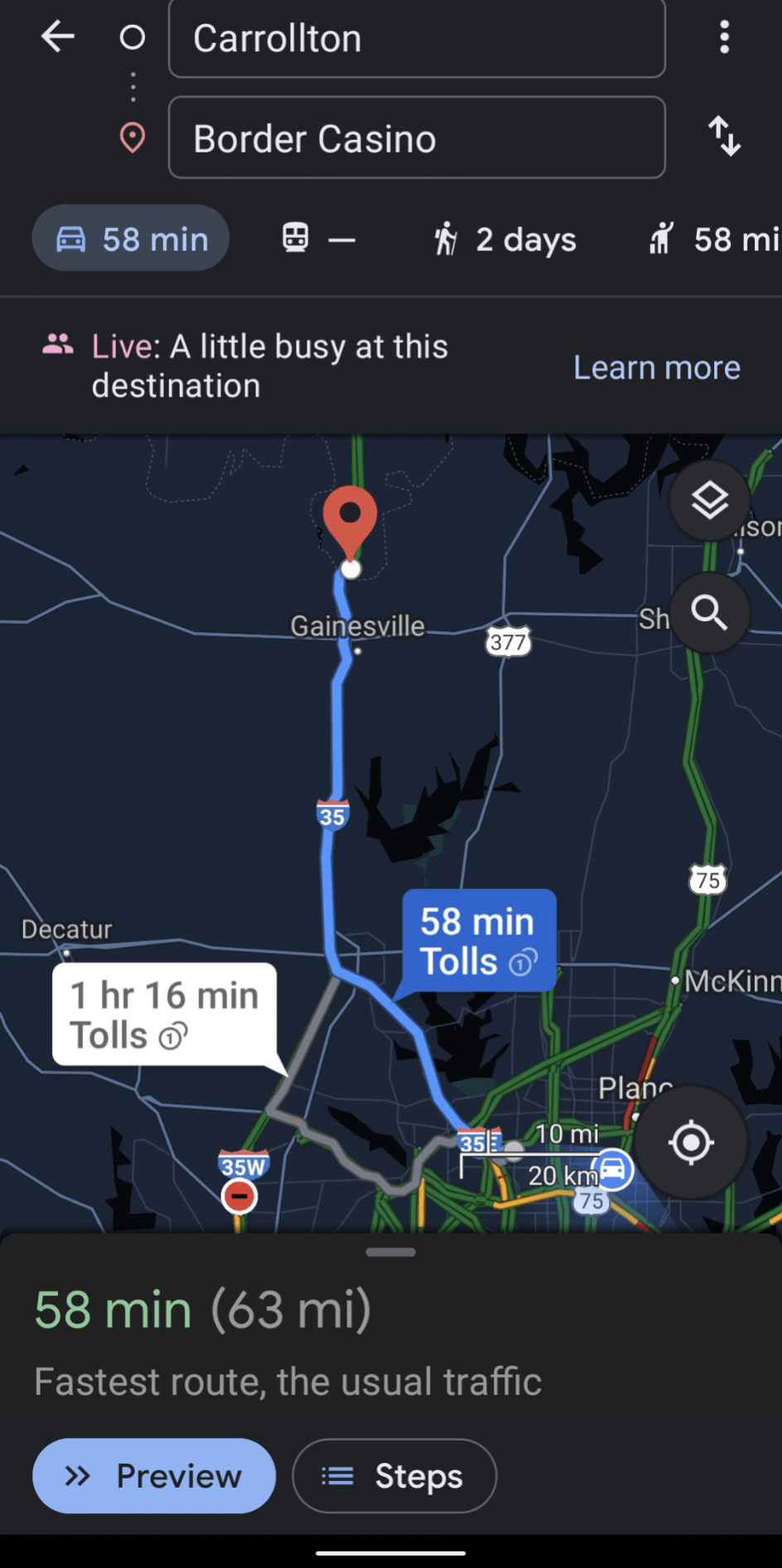Tap the 58 min Tolls route label
782x1568 pixels.
[x=479, y=941]
